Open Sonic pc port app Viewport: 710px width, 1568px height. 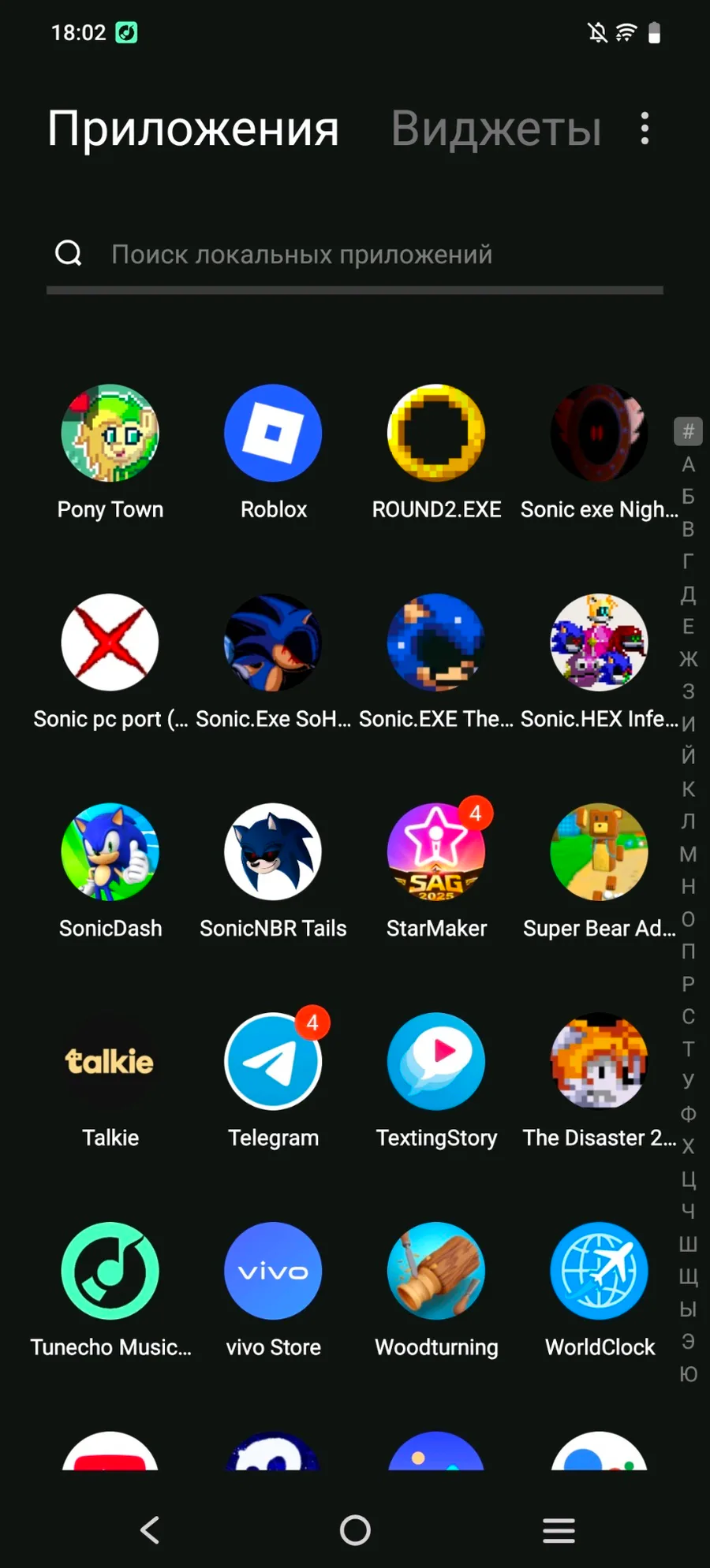tap(110, 643)
